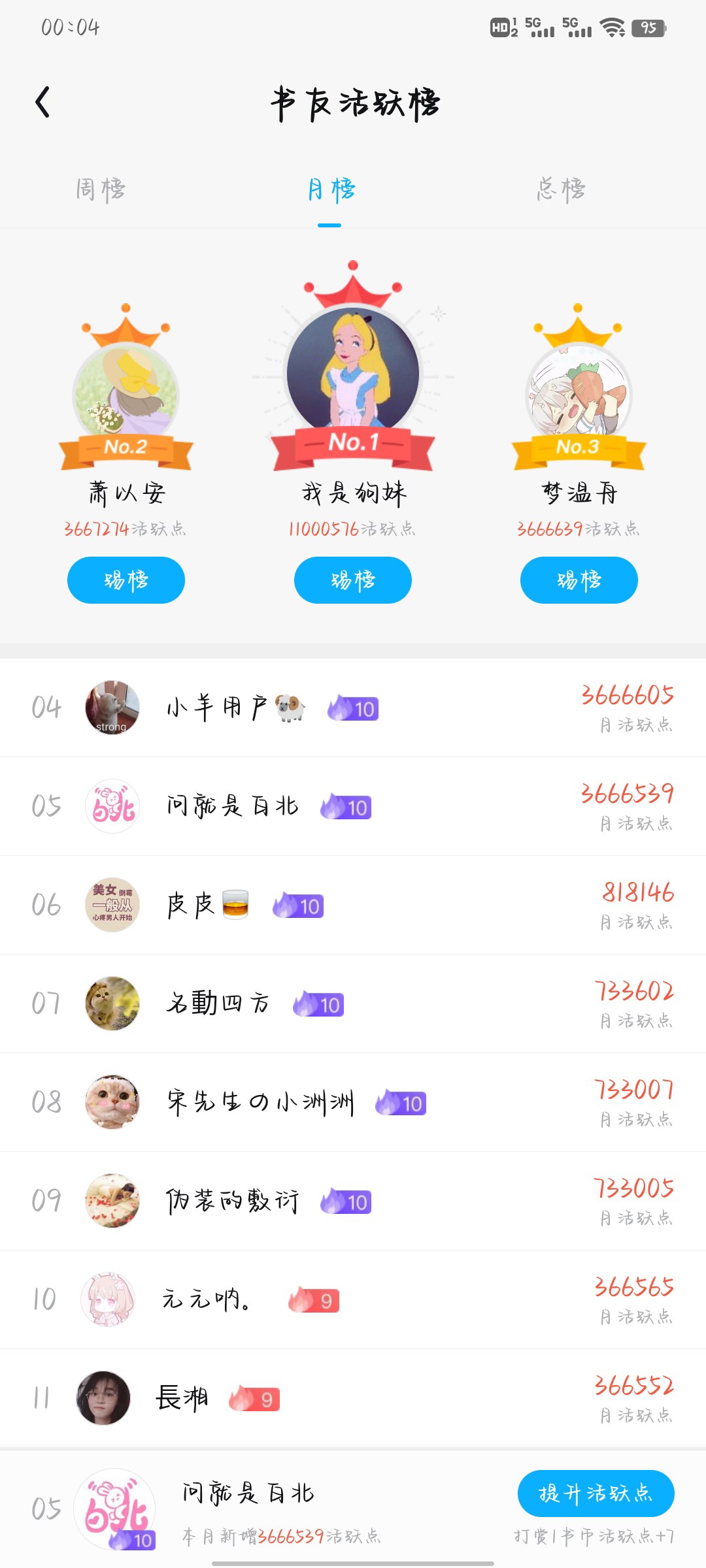The height and width of the screenshot is (1568, 706).
Task: Tap 踢榜 button under 梦温舟
Action: coord(579,580)
